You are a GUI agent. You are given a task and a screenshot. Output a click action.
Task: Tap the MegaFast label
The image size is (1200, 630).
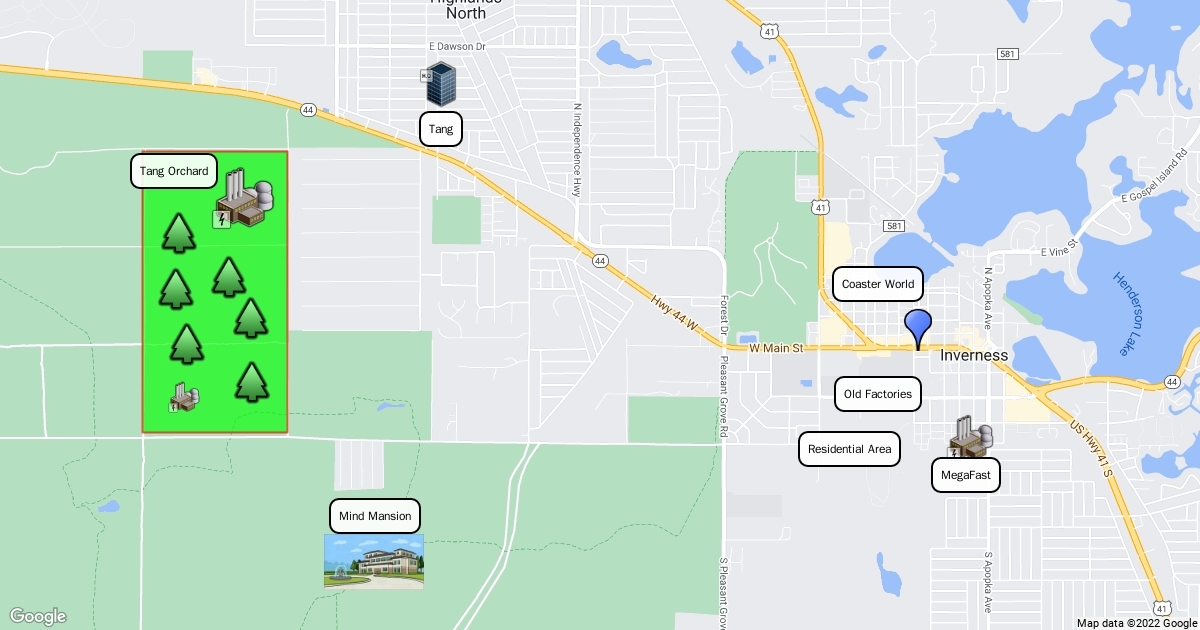click(x=966, y=475)
